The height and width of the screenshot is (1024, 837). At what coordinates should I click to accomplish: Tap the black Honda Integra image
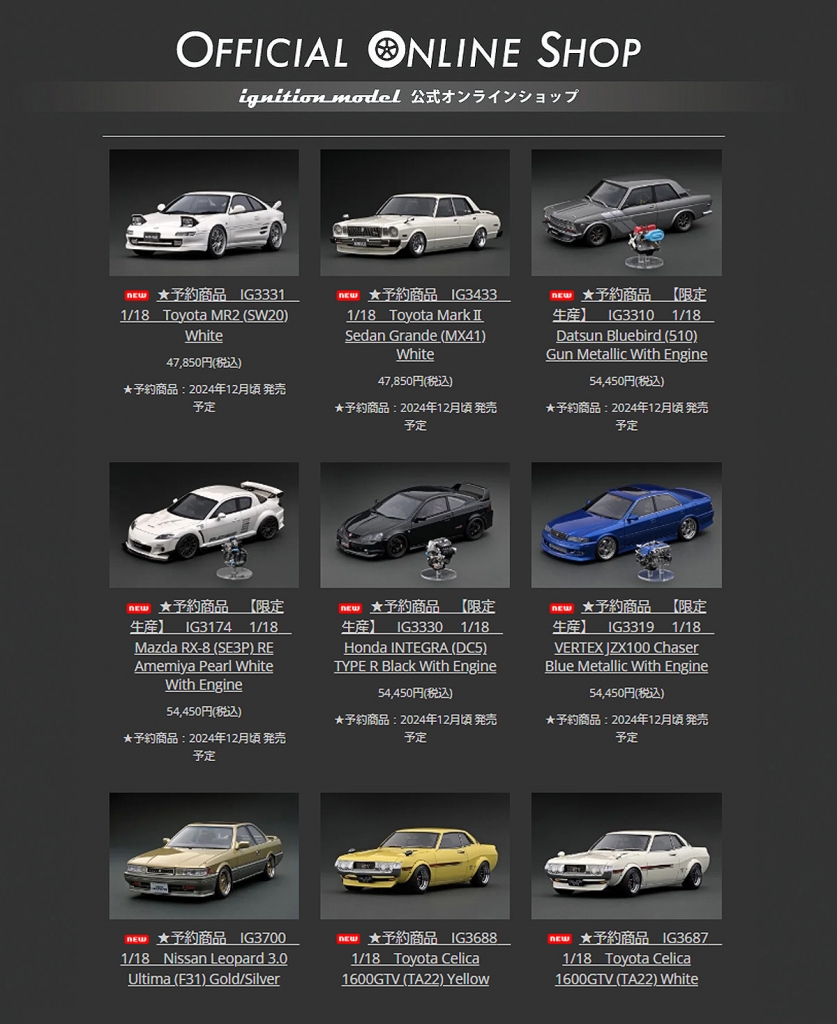[415, 525]
